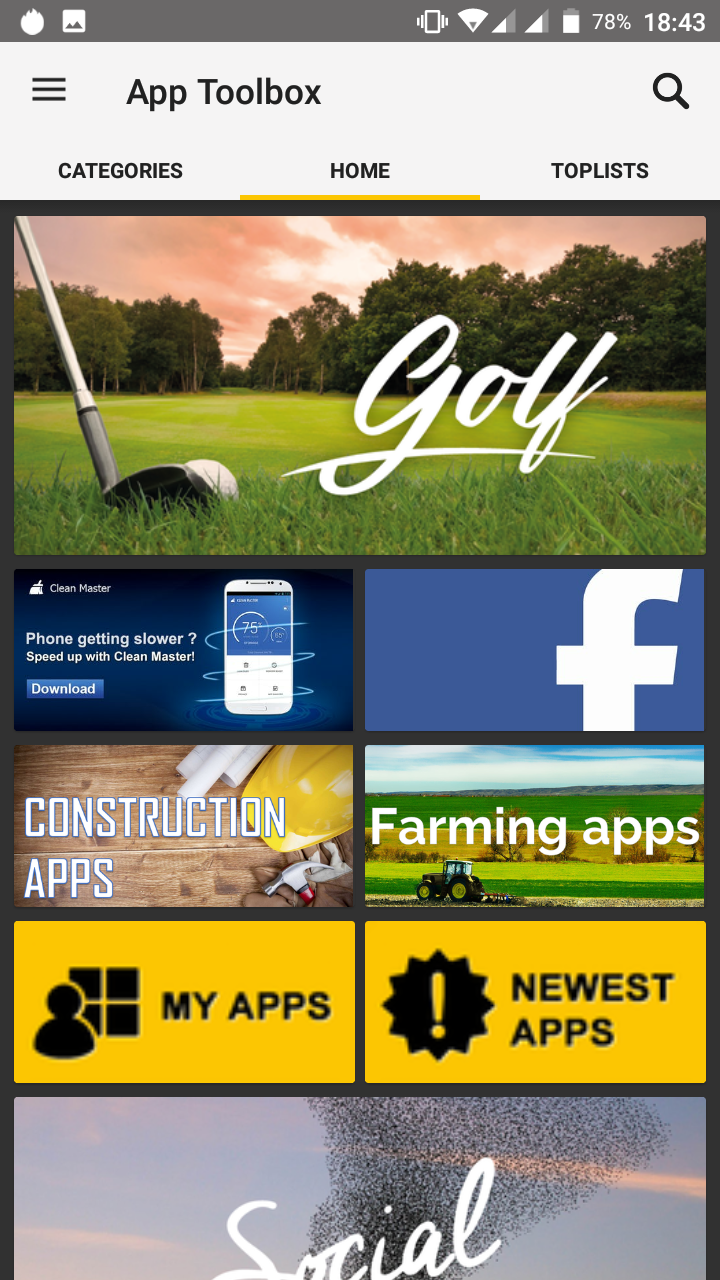Screen dimensions: 720x1280
Task: Open the Facebook tile
Action: [x=535, y=650]
